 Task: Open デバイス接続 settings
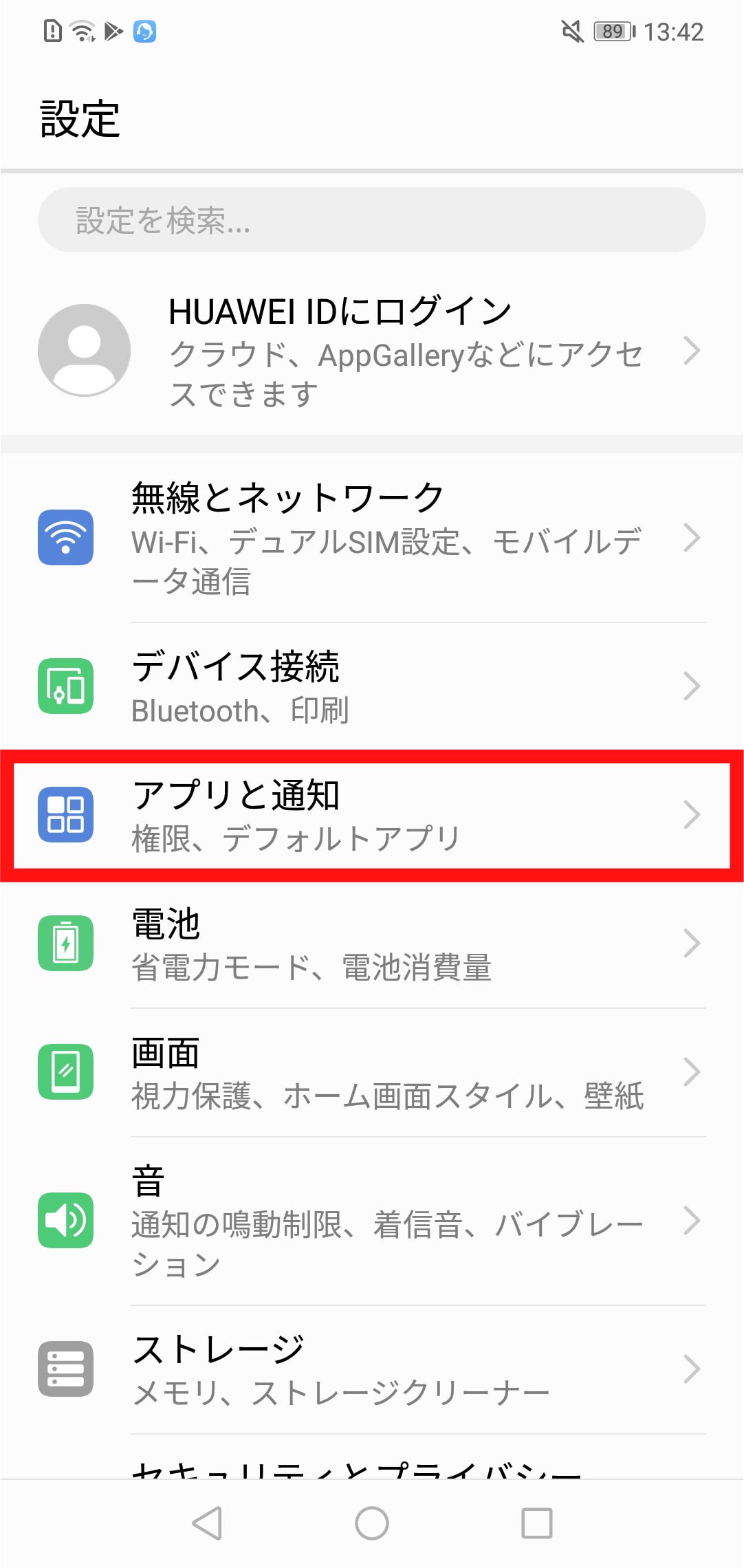(x=371, y=686)
